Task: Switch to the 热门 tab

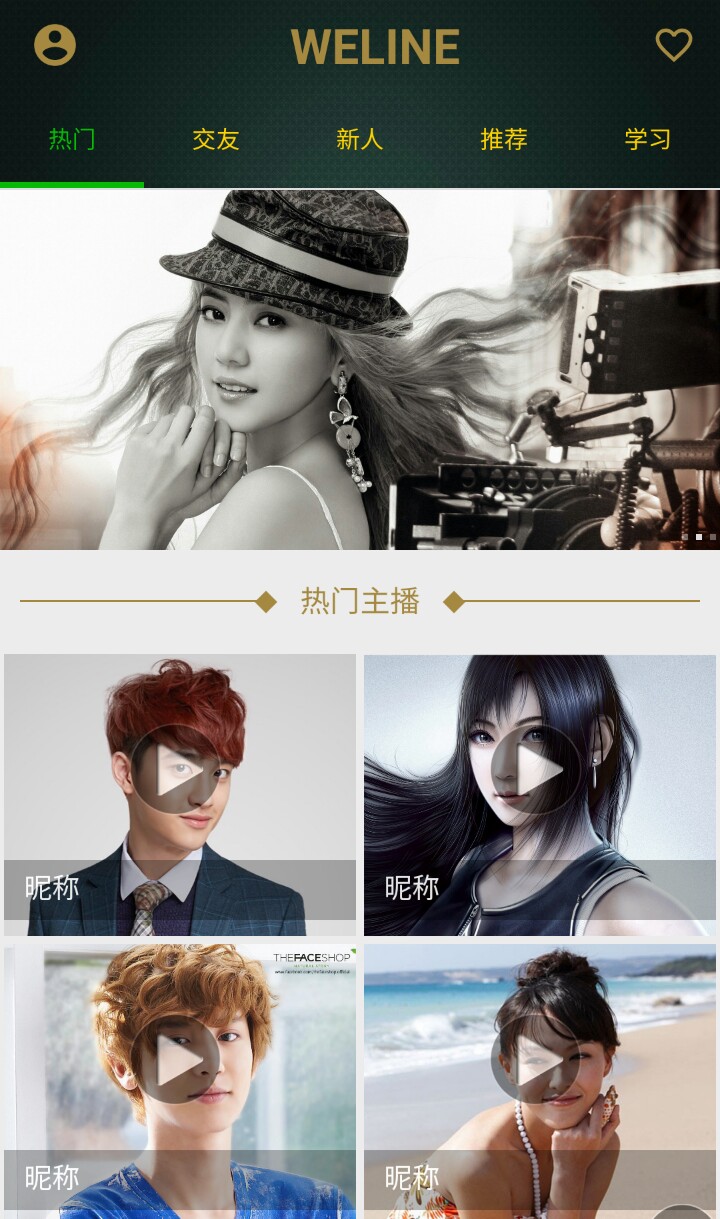Action: (72, 139)
